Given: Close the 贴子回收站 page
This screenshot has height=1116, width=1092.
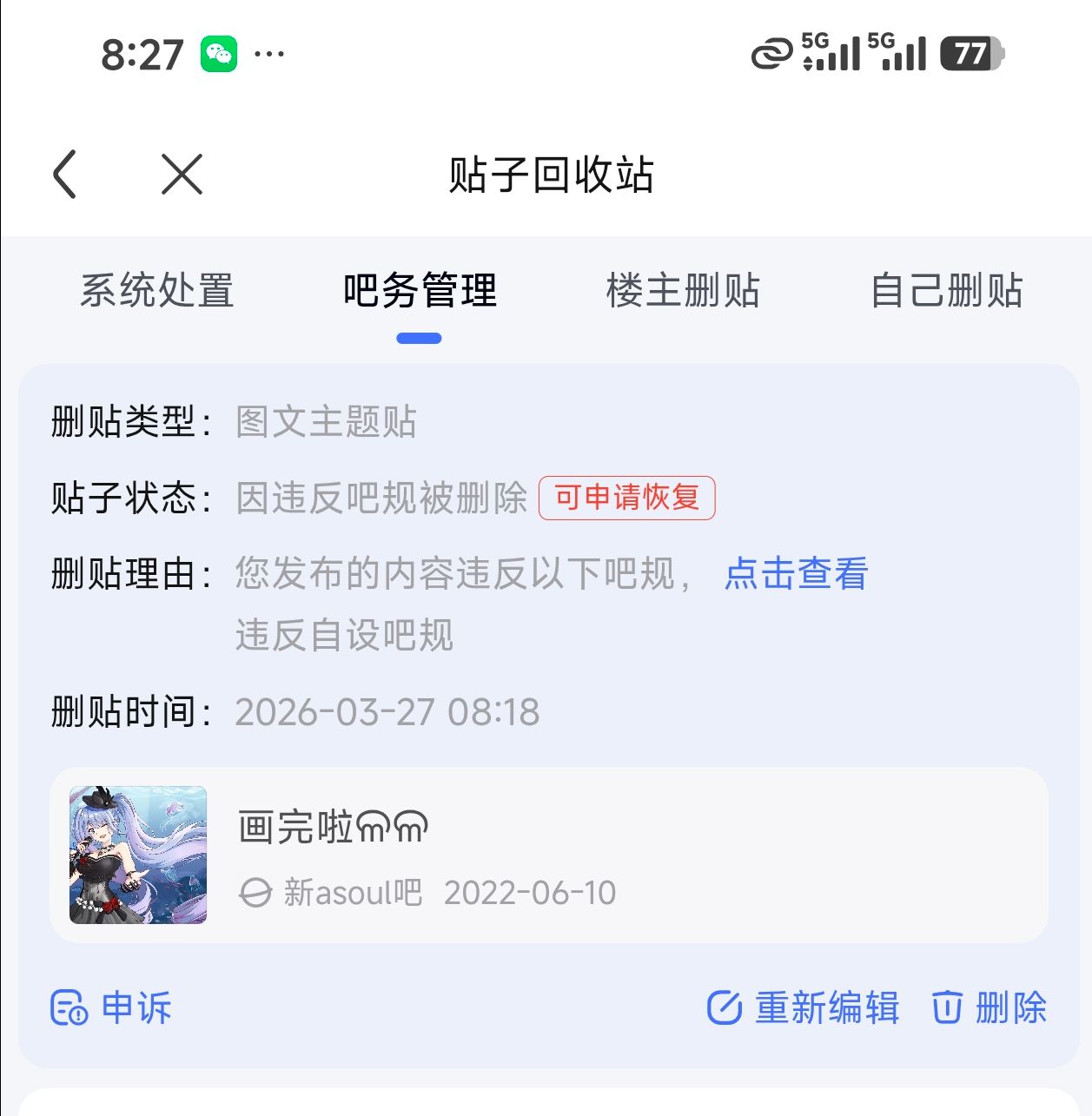Looking at the screenshot, I should pos(182,175).
